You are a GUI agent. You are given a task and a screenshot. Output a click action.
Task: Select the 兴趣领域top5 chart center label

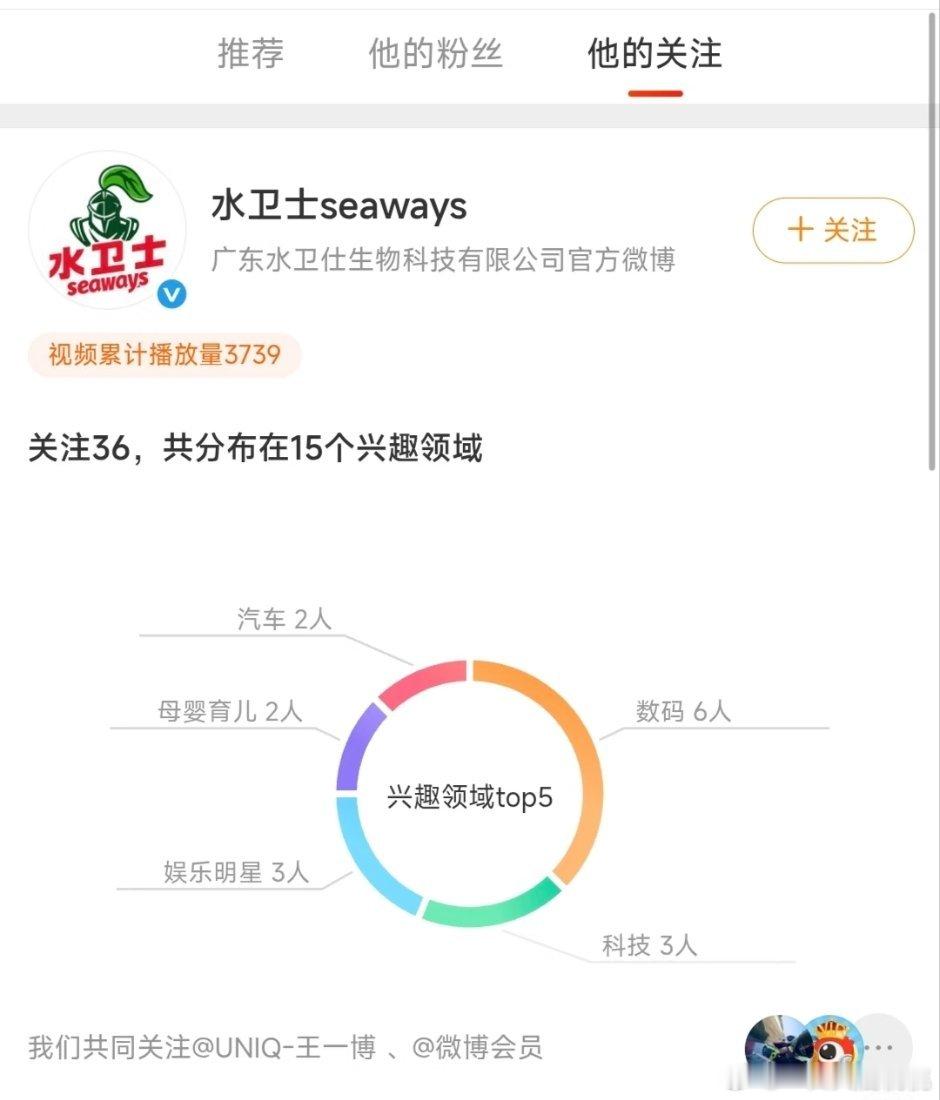click(470, 795)
